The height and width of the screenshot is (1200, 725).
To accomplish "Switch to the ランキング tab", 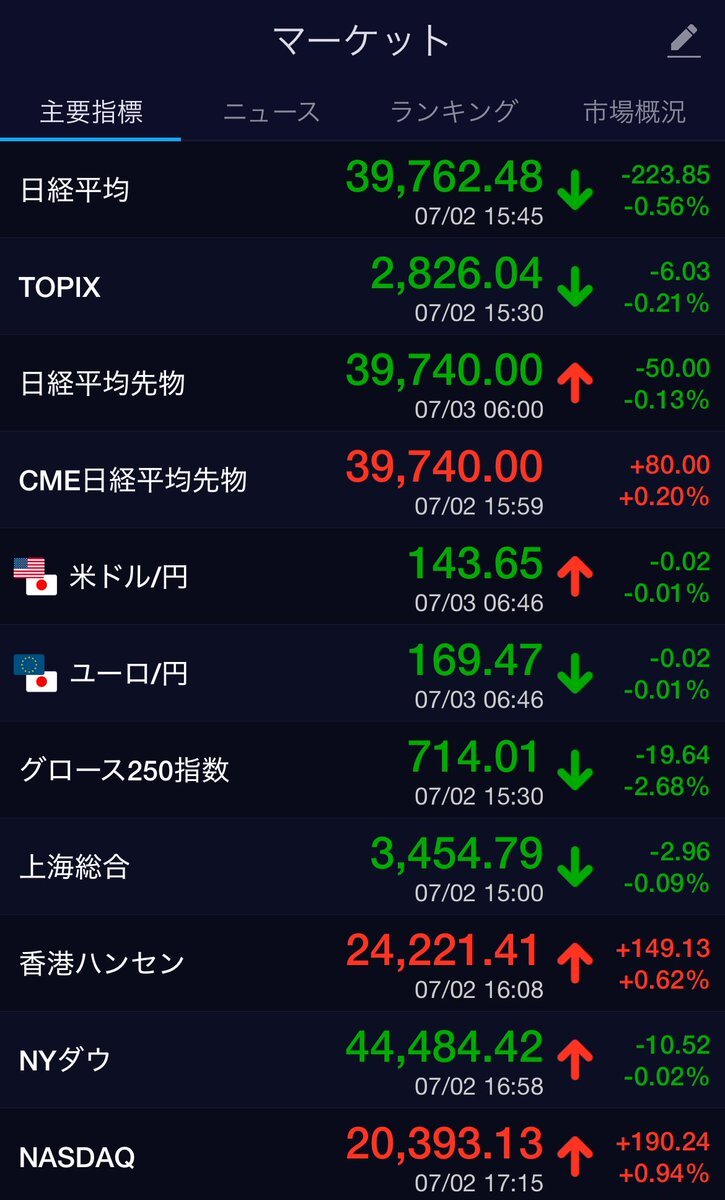I will tap(454, 111).
